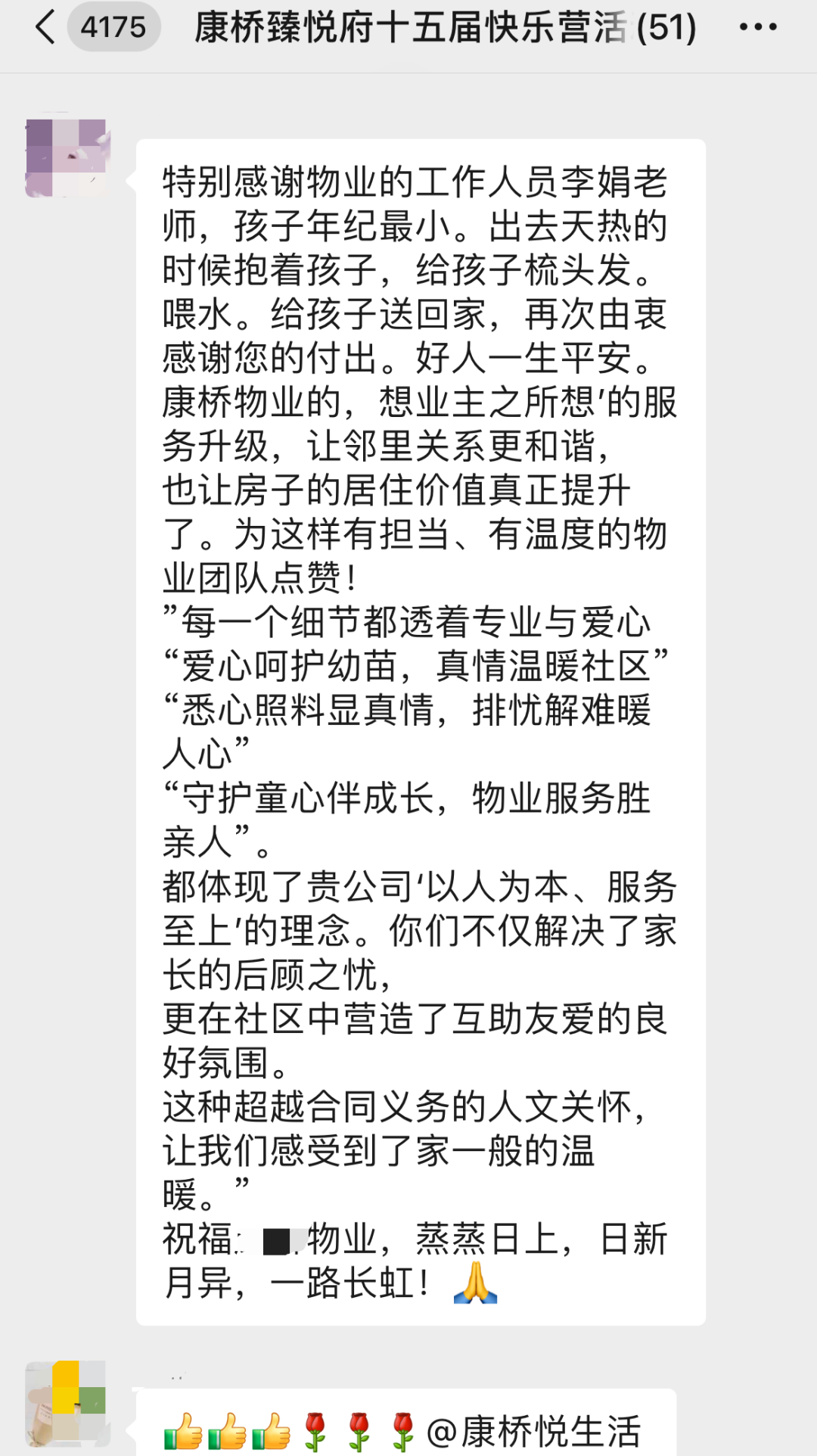Image resolution: width=817 pixels, height=1456 pixels.
Task: Open the purple avatar of the thank-you message sender
Action: (x=68, y=158)
